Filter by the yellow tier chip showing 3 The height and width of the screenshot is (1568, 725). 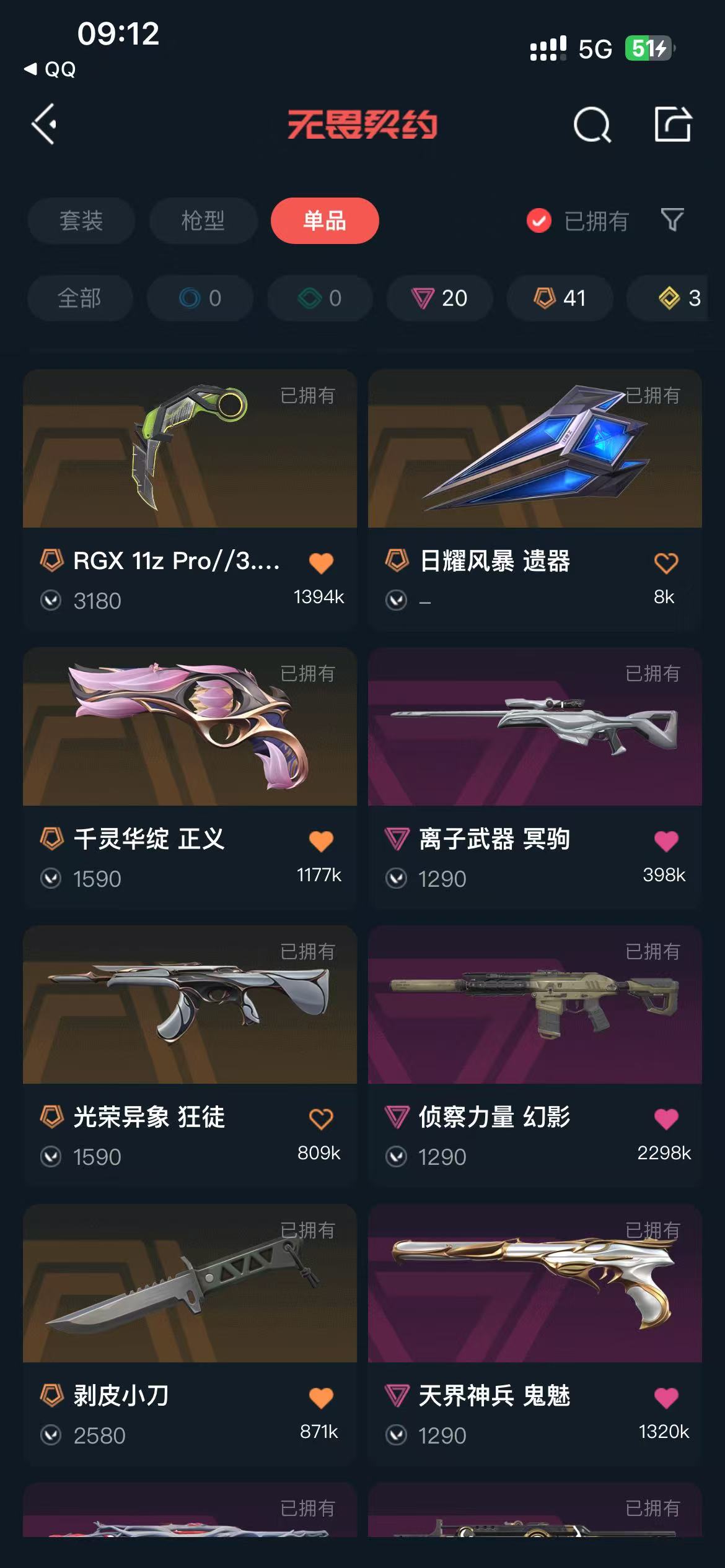click(679, 298)
